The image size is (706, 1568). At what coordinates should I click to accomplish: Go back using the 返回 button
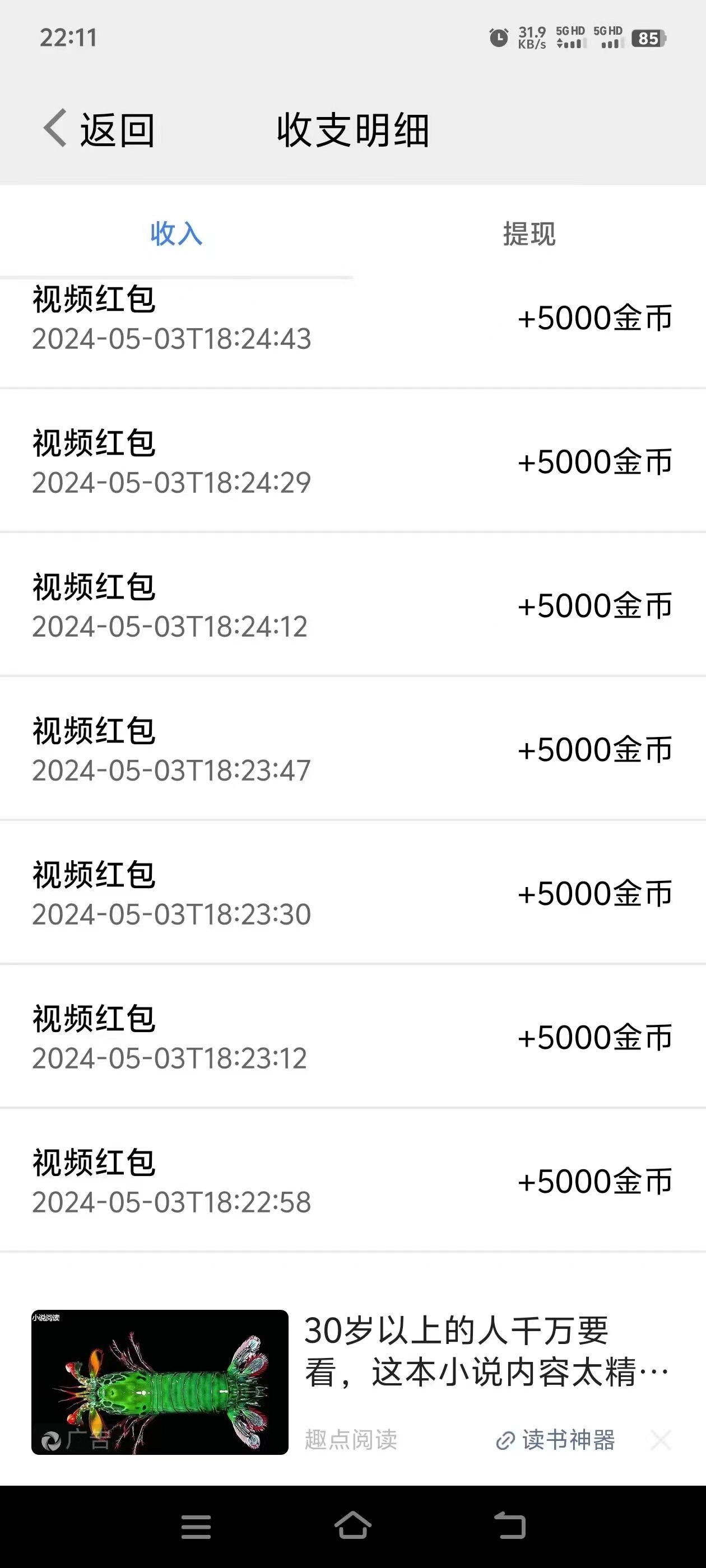tap(99, 129)
